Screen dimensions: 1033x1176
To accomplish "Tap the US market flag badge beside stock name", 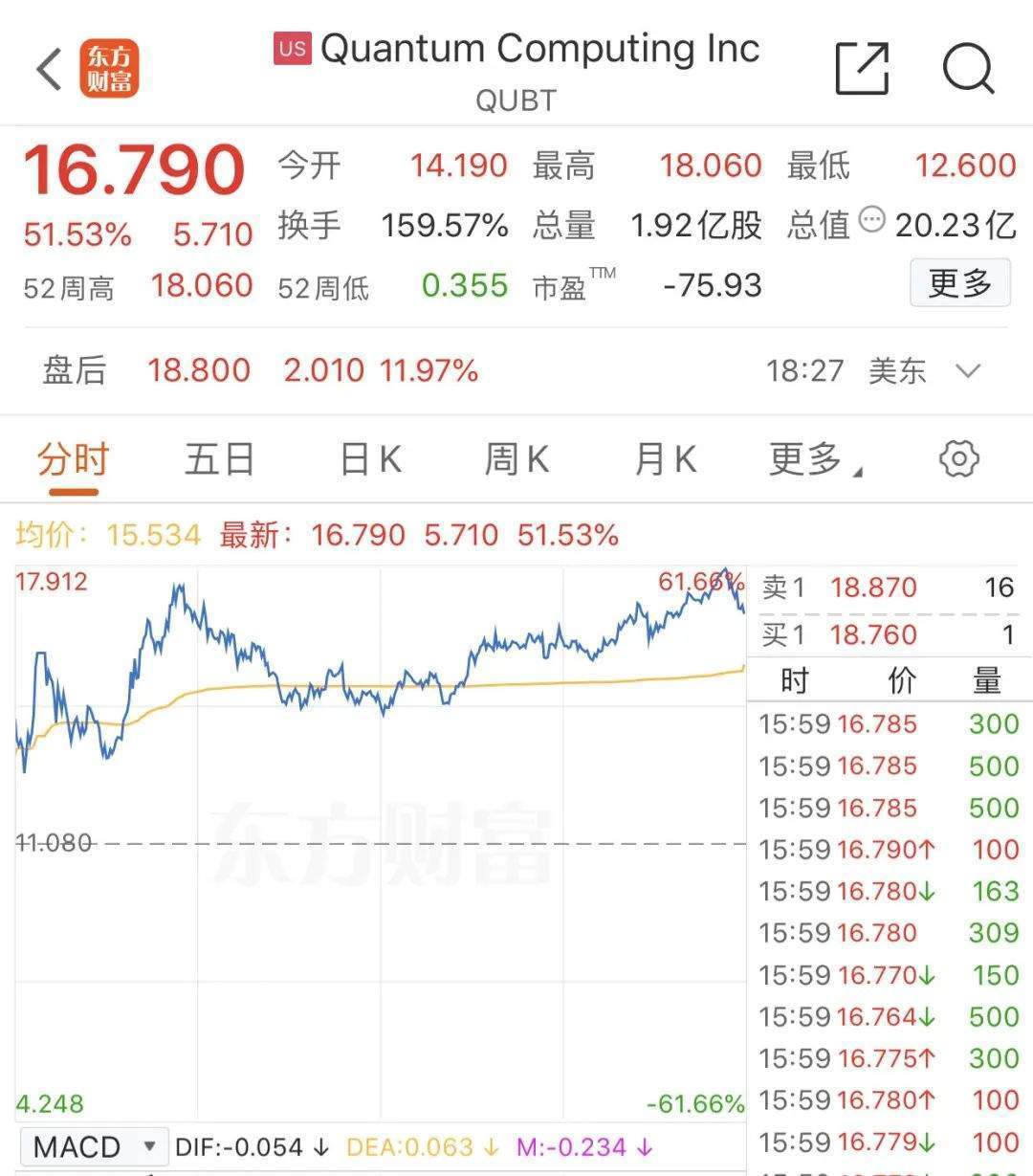I will click(292, 48).
